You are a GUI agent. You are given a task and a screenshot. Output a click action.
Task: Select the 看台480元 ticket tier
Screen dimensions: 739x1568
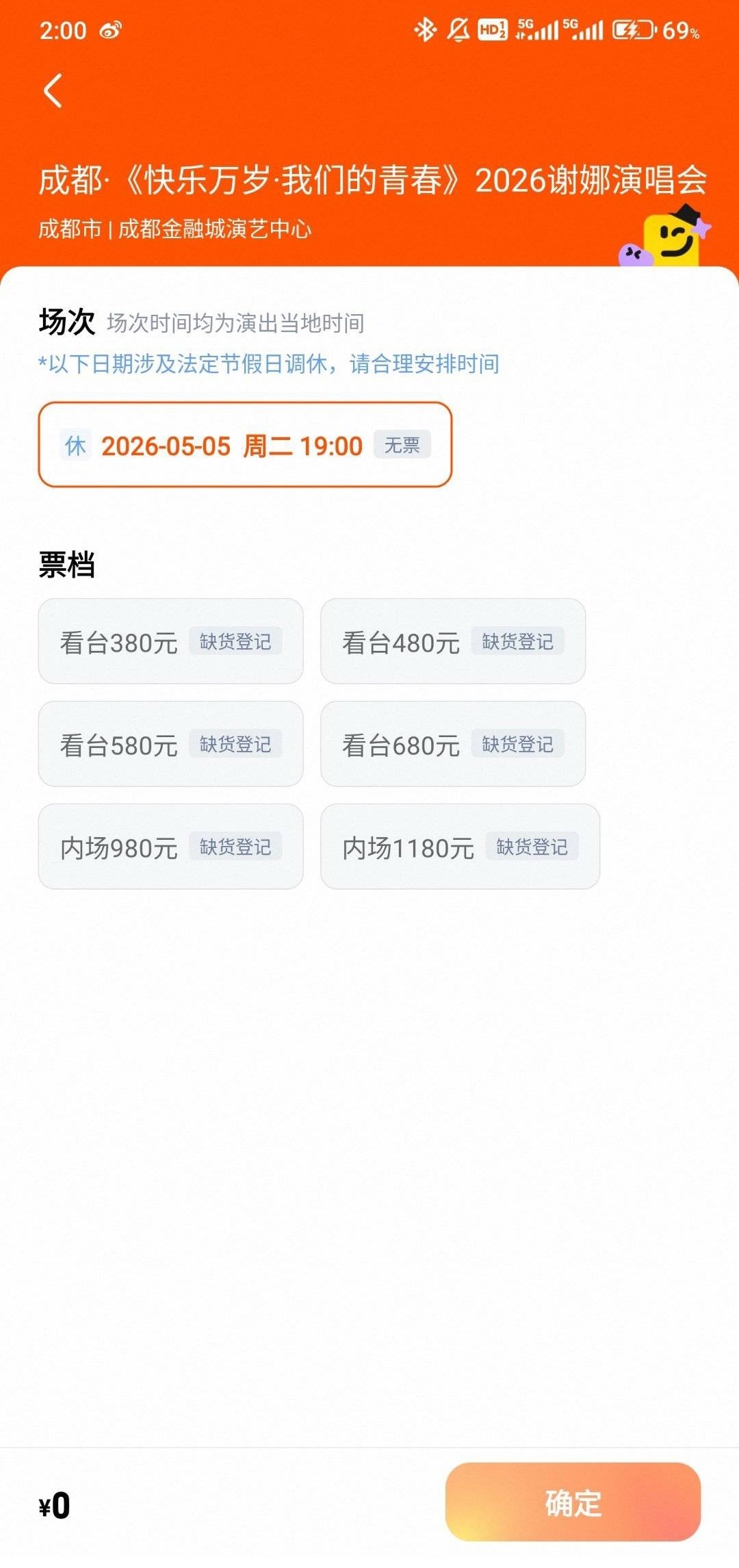click(400, 643)
